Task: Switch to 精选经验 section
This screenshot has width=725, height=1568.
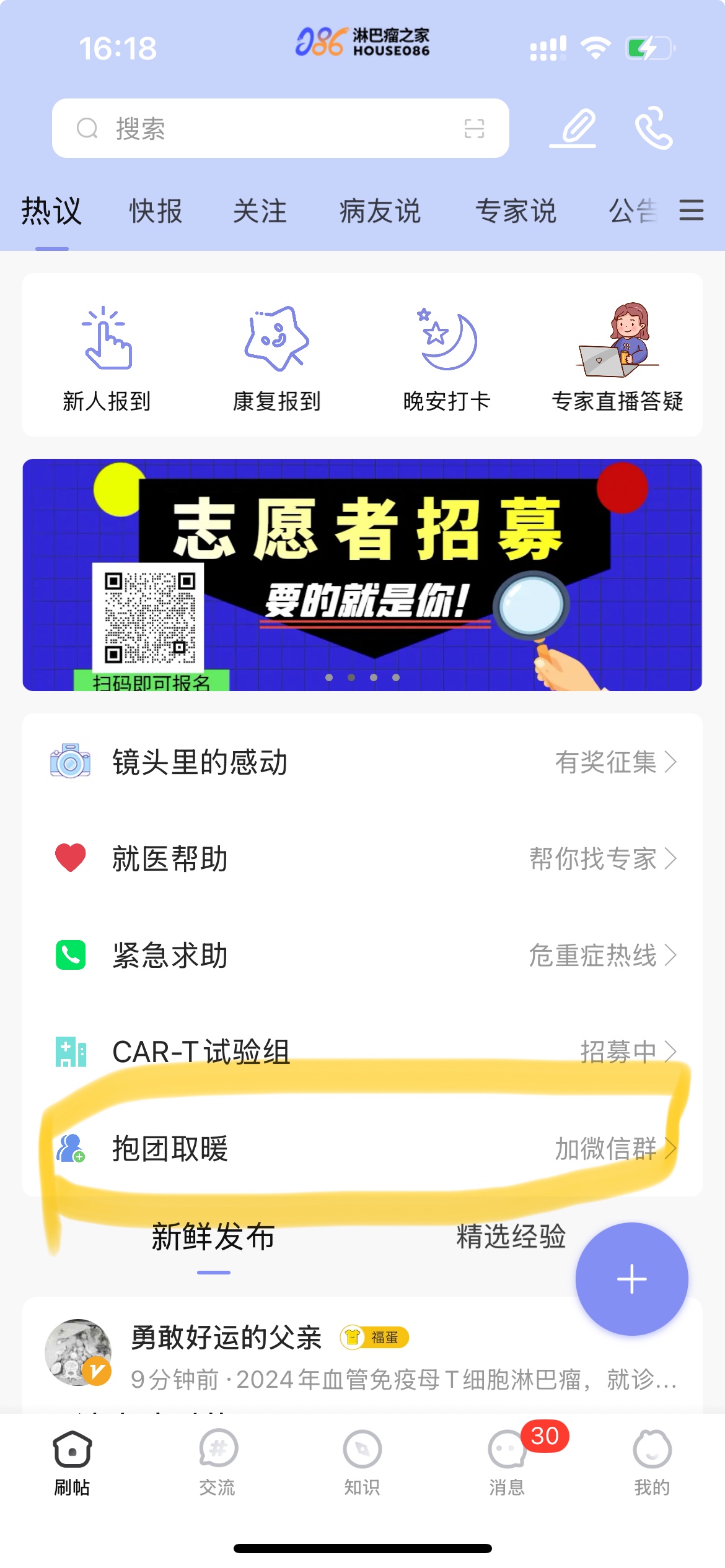Action: coord(511,1237)
